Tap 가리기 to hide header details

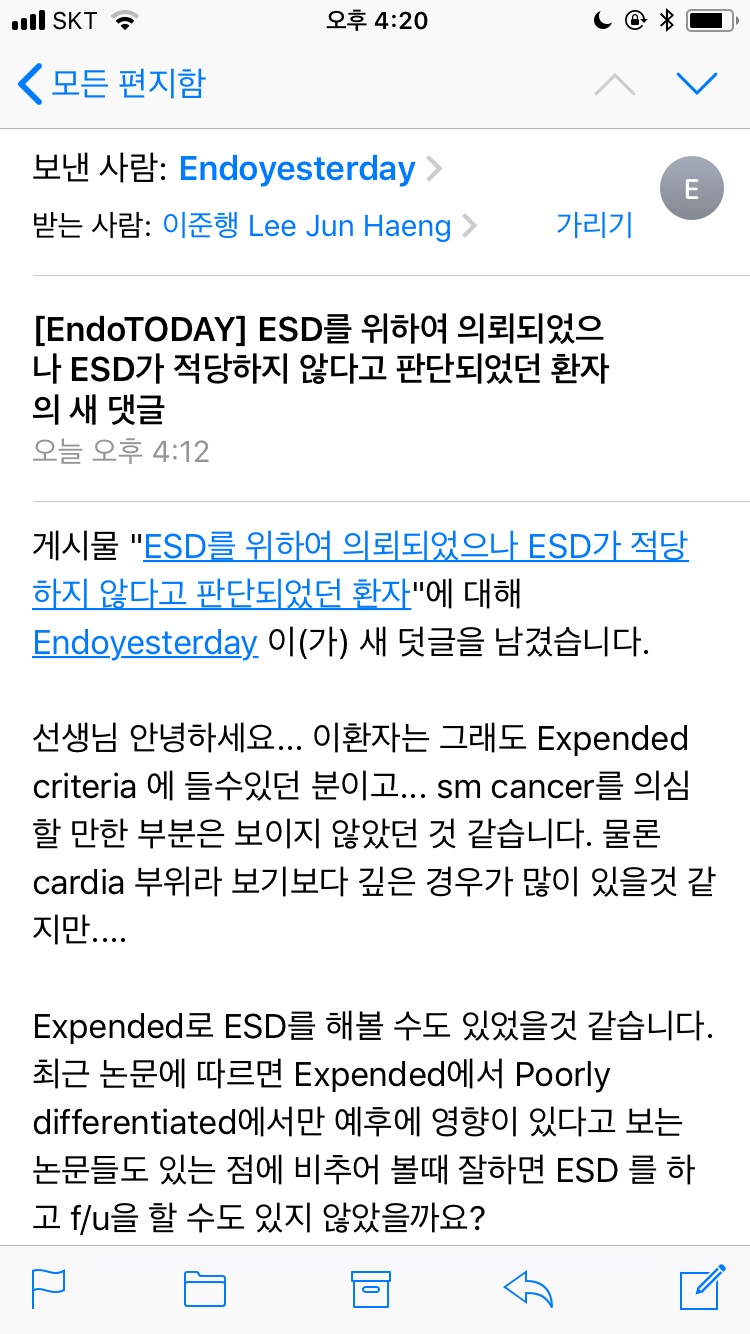pyautogui.click(x=594, y=225)
